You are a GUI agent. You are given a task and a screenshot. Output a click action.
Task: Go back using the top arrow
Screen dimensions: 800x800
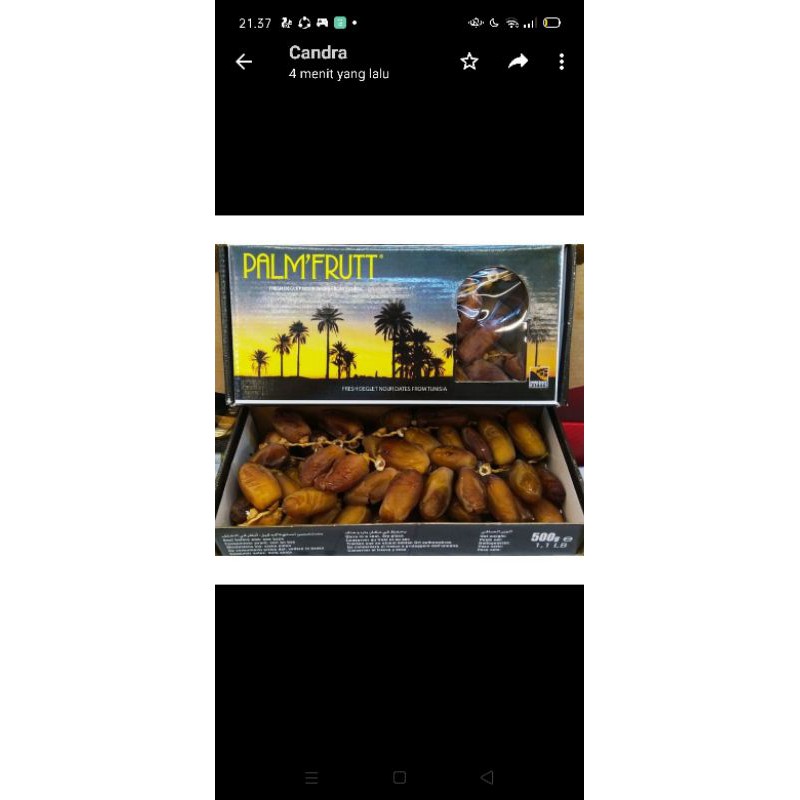[x=244, y=62]
